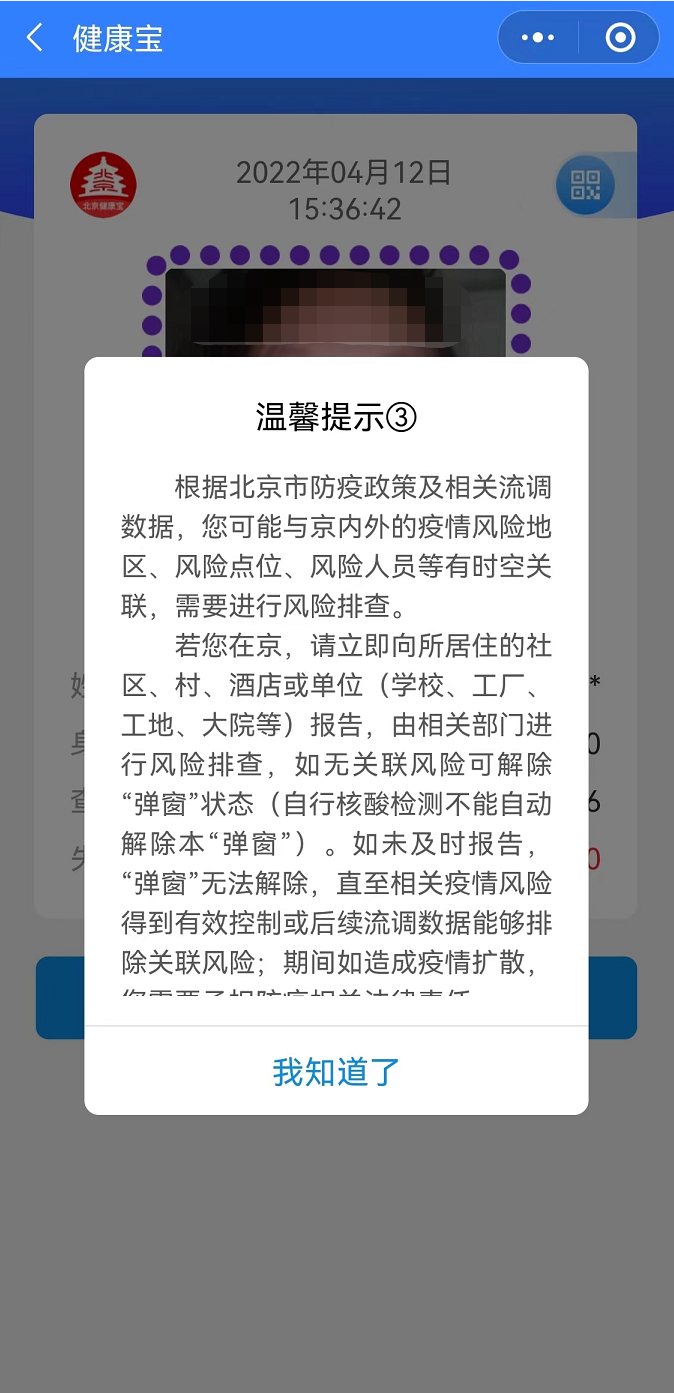Go back with the top-left arrow
The height and width of the screenshot is (1393, 674).
pyautogui.click(x=35, y=39)
